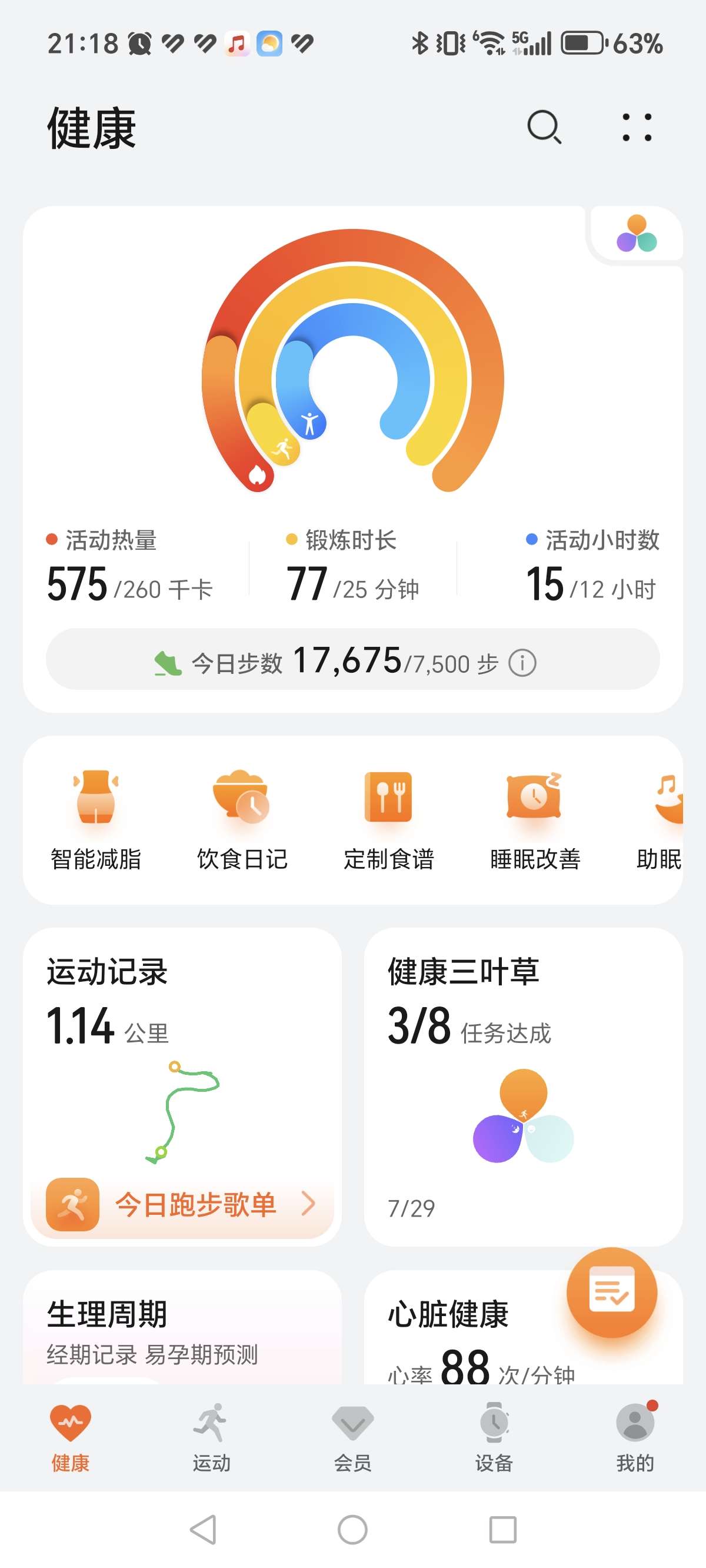Tap the colored dots icon on activity rings card
This screenshot has height=1568, width=706.
point(638,233)
